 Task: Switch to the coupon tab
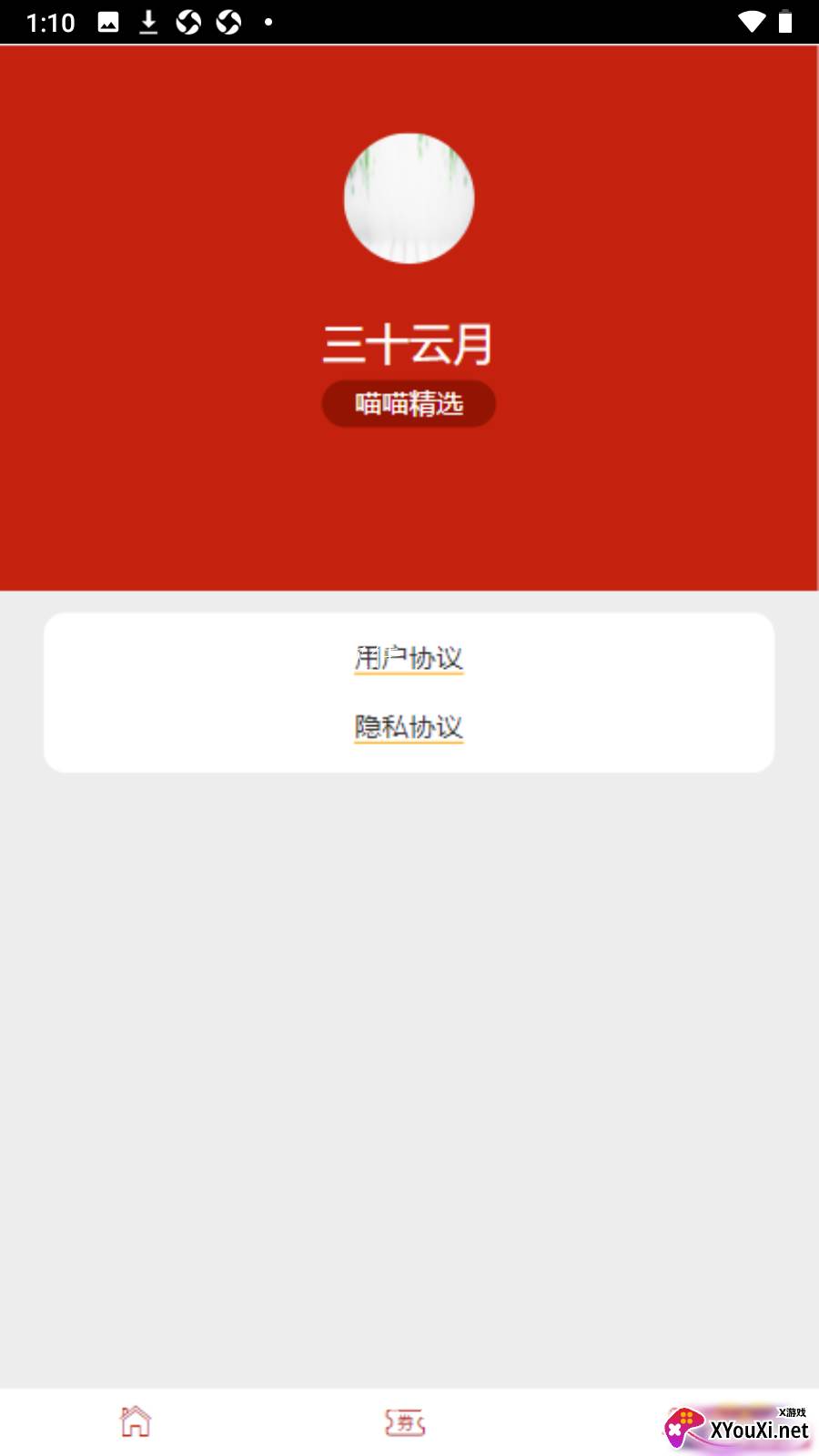pyautogui.click(x=405, y=1422)
